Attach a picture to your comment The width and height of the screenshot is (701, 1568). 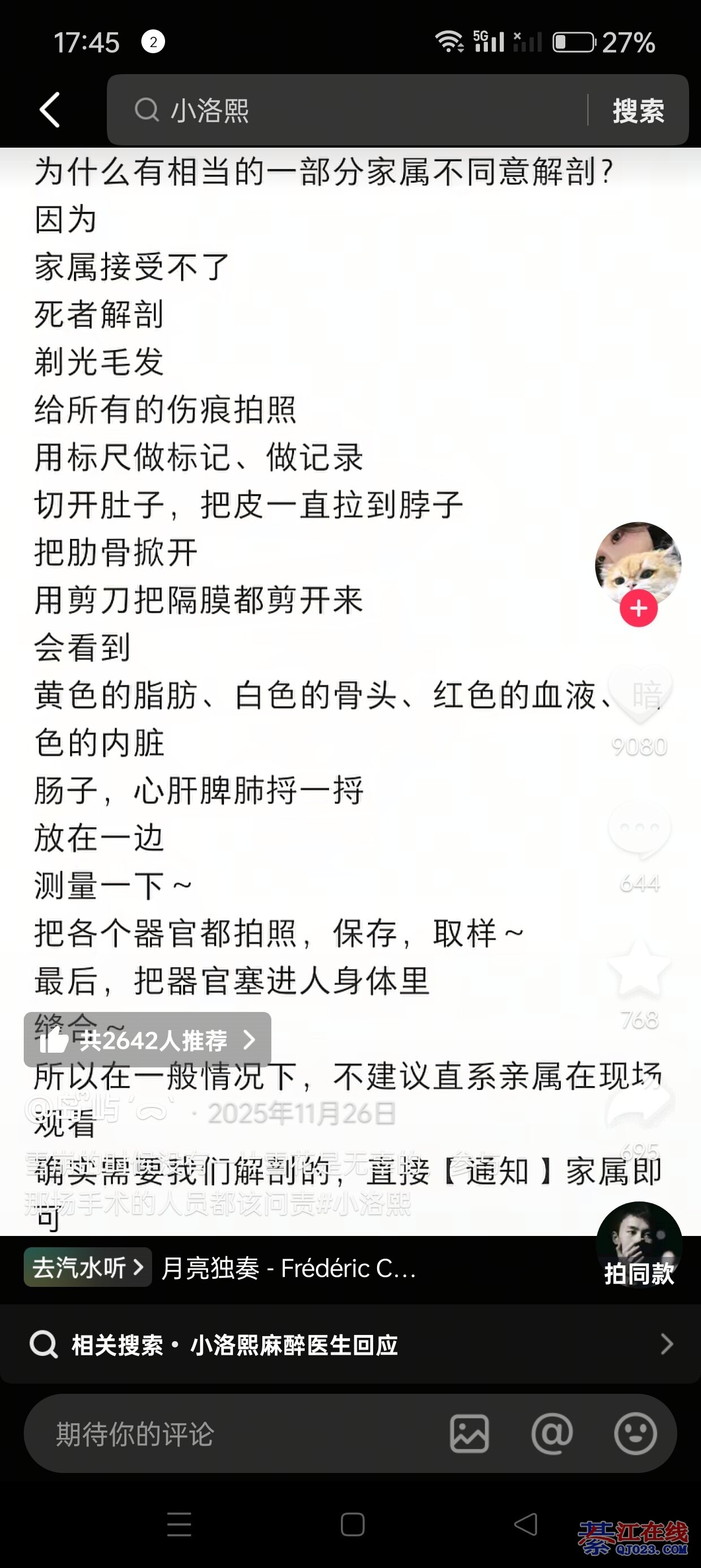click(469, 1434)
